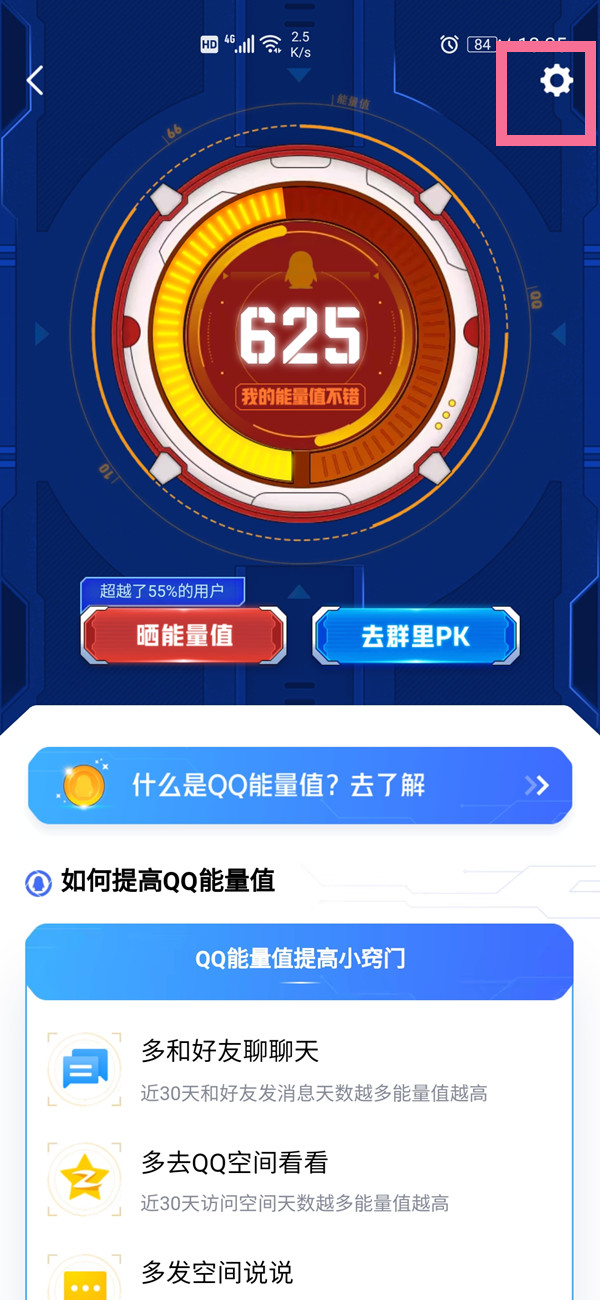Tap the 晒能量值 red button
The height and width of the screenshot is (1300, 600).
[x=184, y=636]
